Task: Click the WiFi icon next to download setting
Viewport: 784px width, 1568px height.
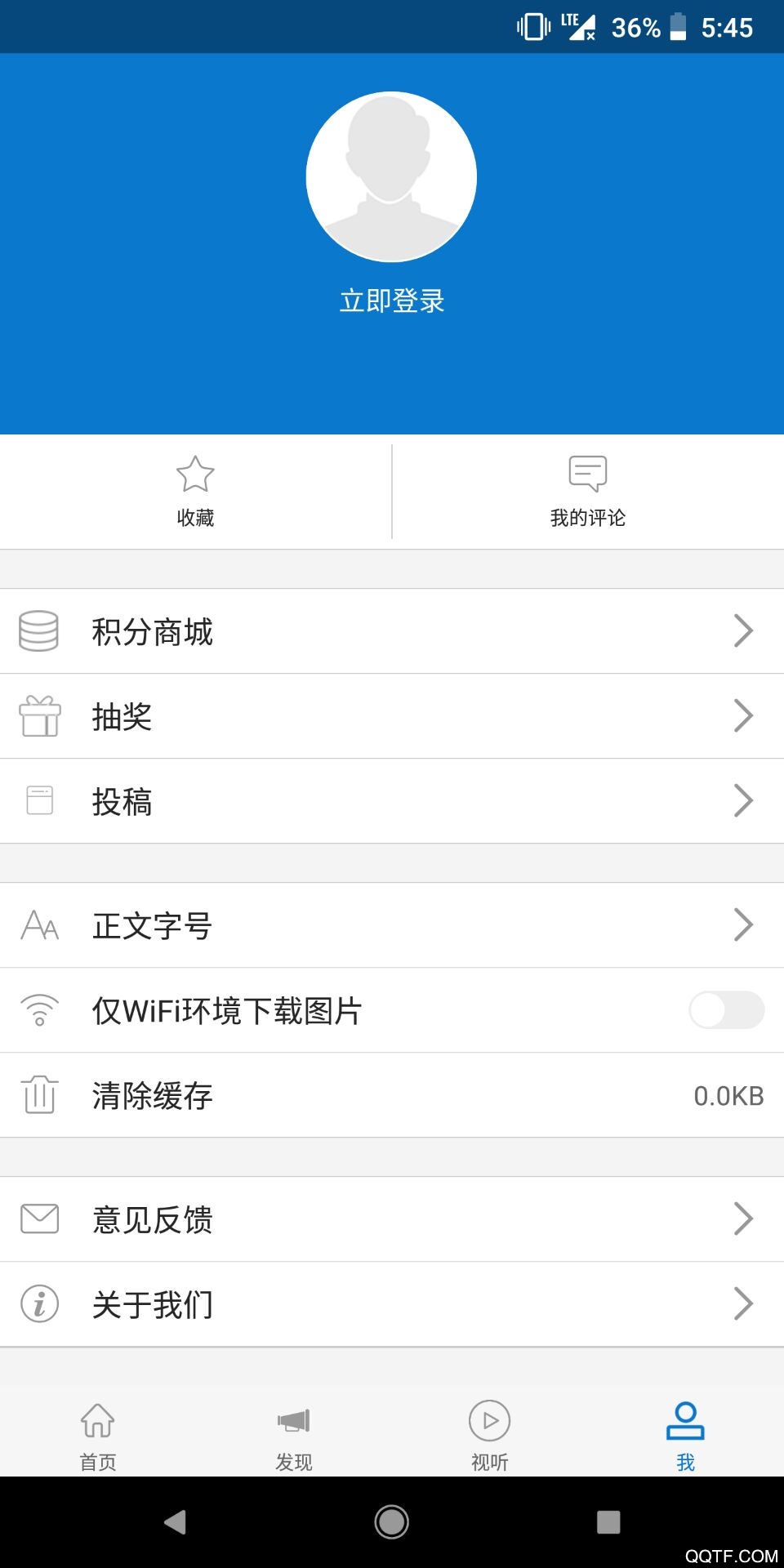Action: (x=39, y=1010)
